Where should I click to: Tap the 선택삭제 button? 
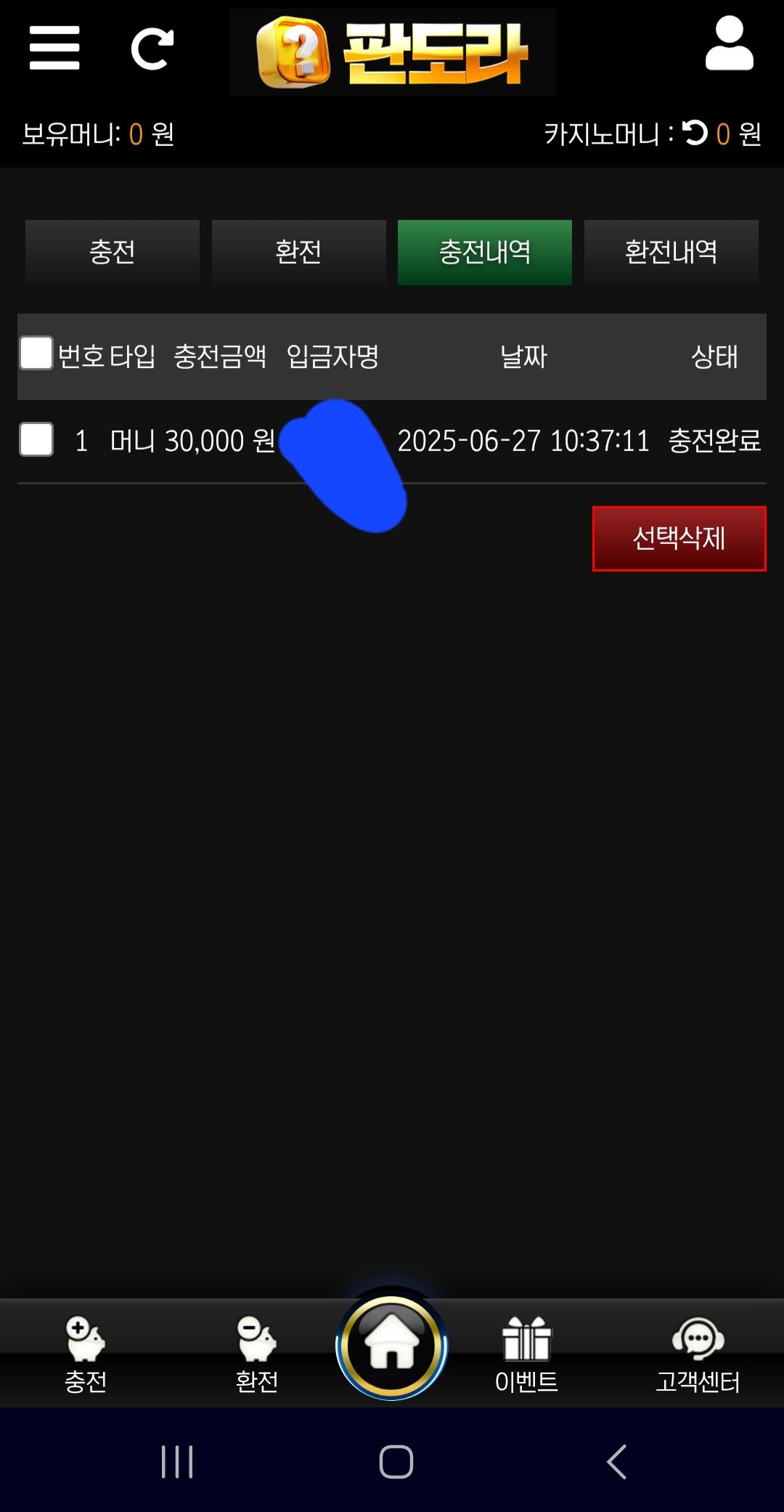[679, 538]
